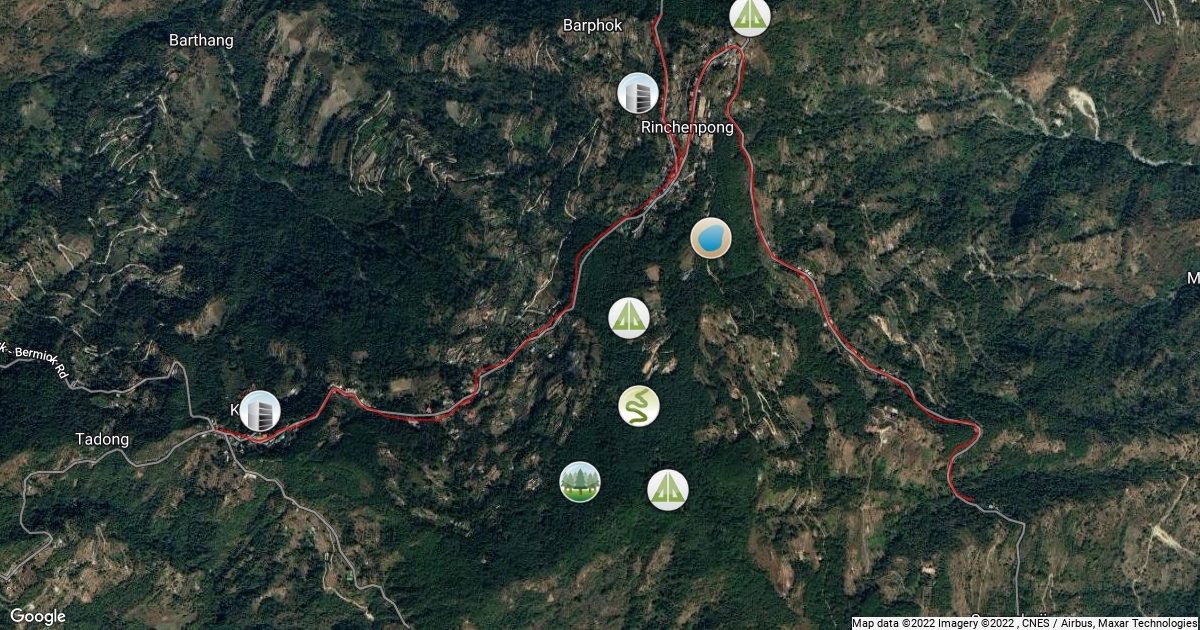The image size is (1200, 630).
Task: Tap the blue lake marker
Action: pos(711,238)
